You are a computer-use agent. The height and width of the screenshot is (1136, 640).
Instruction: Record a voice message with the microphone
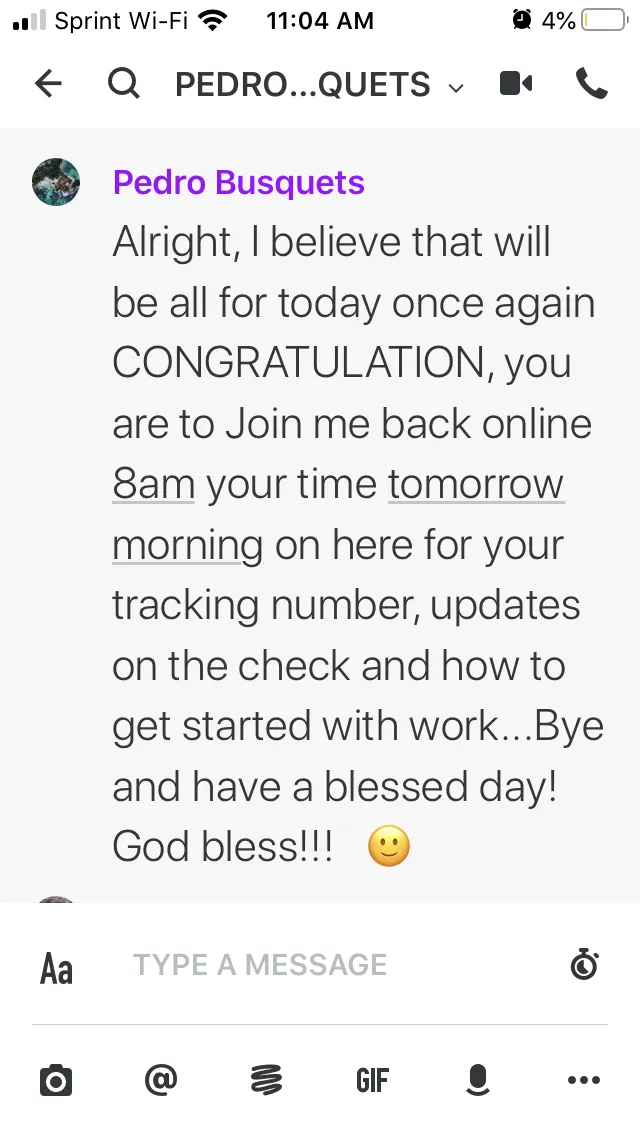tap(478, 1080)
